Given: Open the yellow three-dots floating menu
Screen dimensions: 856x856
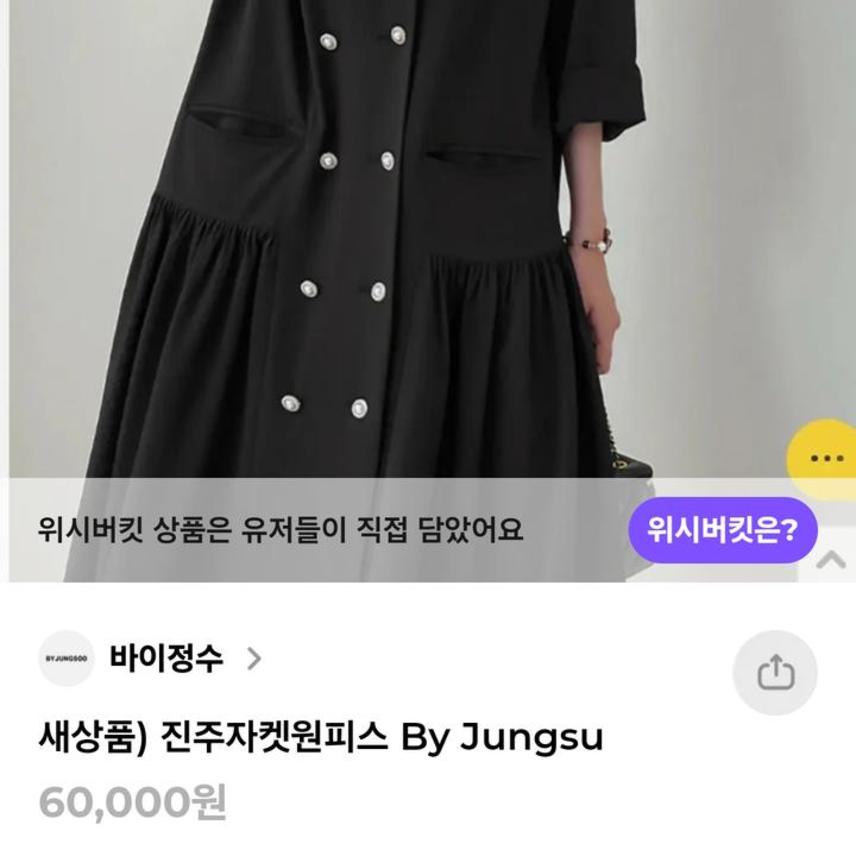Looking at the screenshot, I should (x=826, y=459).
